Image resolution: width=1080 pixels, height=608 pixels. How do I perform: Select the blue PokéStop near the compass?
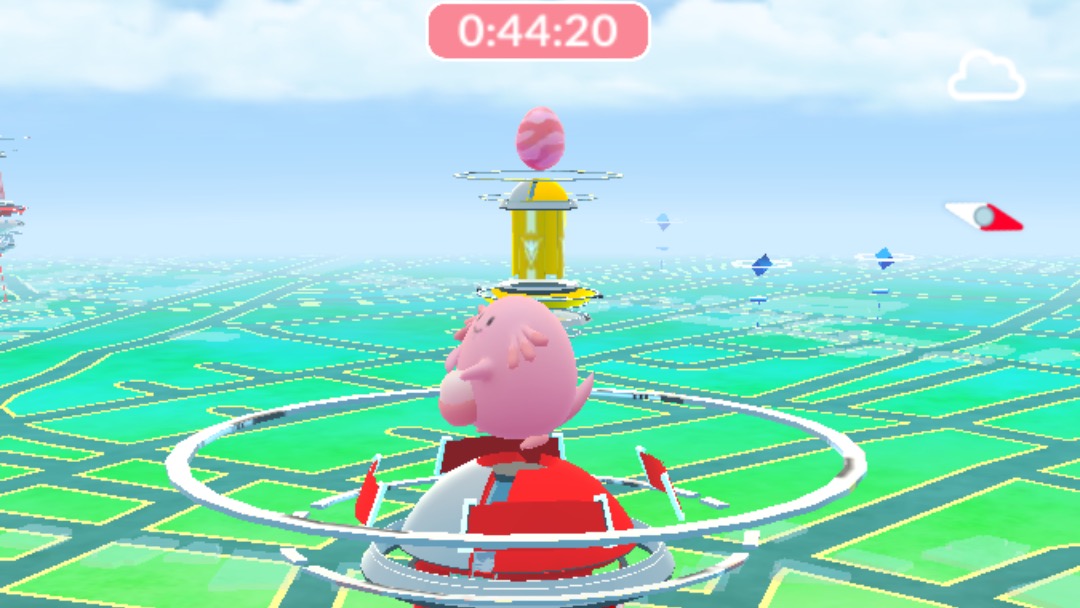(x=884, y=258)
